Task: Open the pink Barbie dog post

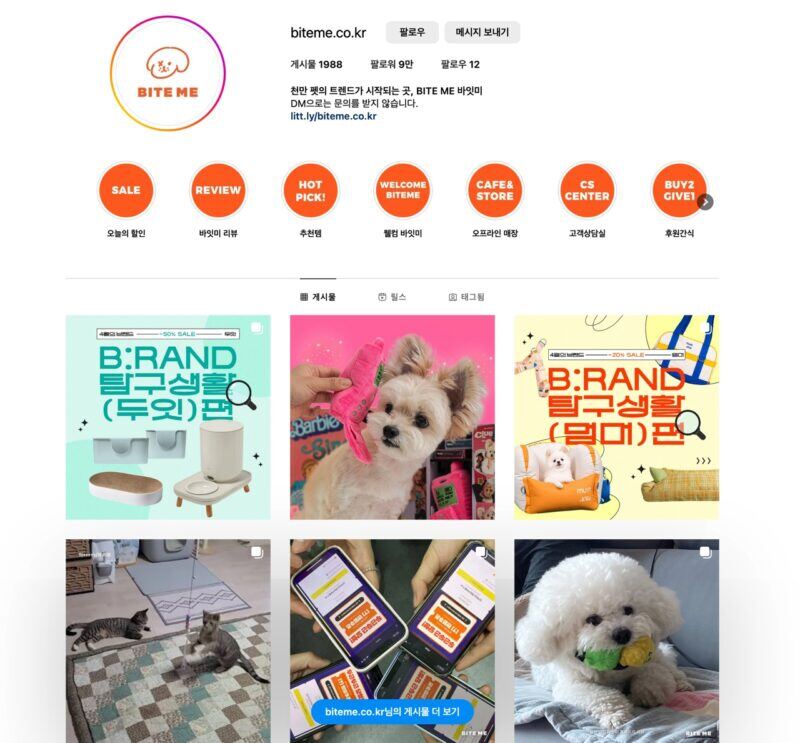Action: (x=392, y=417)
